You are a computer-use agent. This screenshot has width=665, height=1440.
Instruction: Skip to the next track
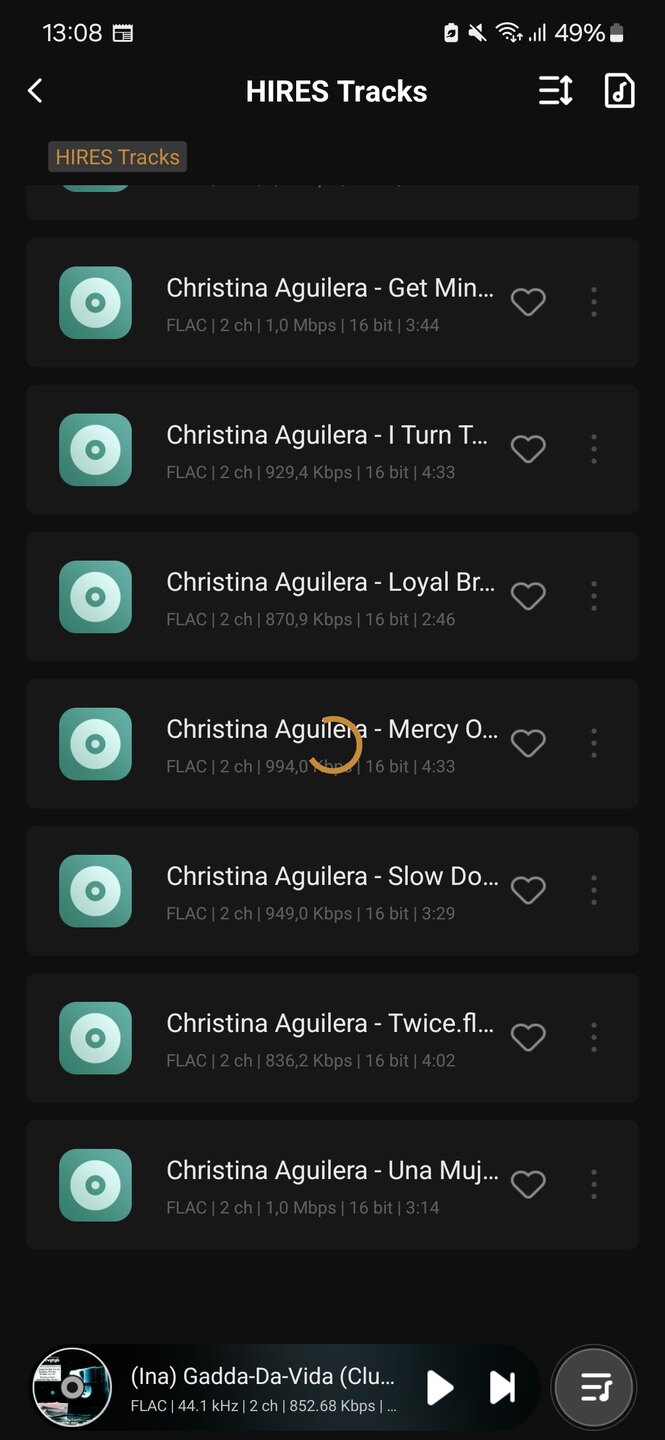click(502, 1387)
